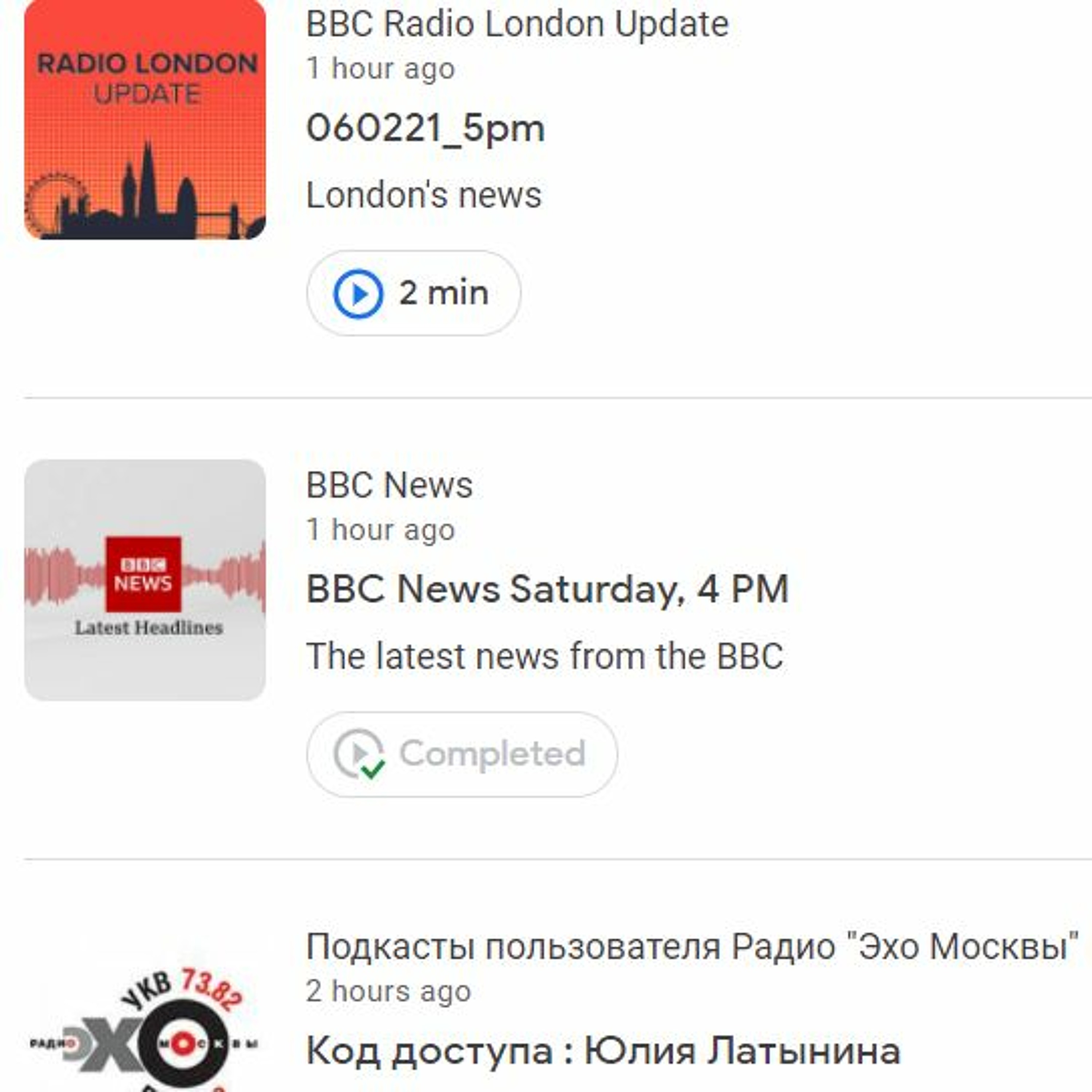Open the 060221_5pm episode
The height and width of the screenshot is (1092, 1092).
(x=425, y=128)
